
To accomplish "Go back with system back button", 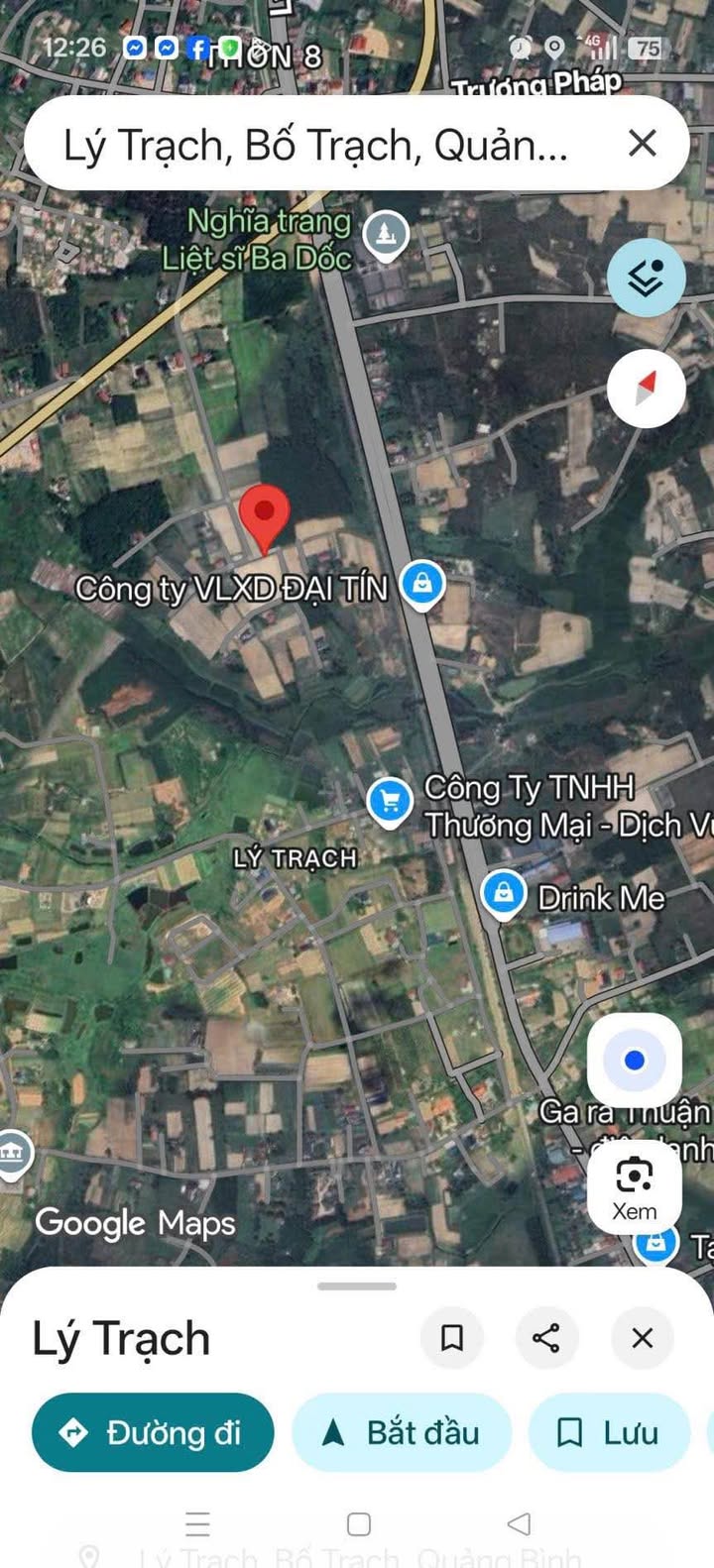I will pyautogui.click(x=519, y=1523).
